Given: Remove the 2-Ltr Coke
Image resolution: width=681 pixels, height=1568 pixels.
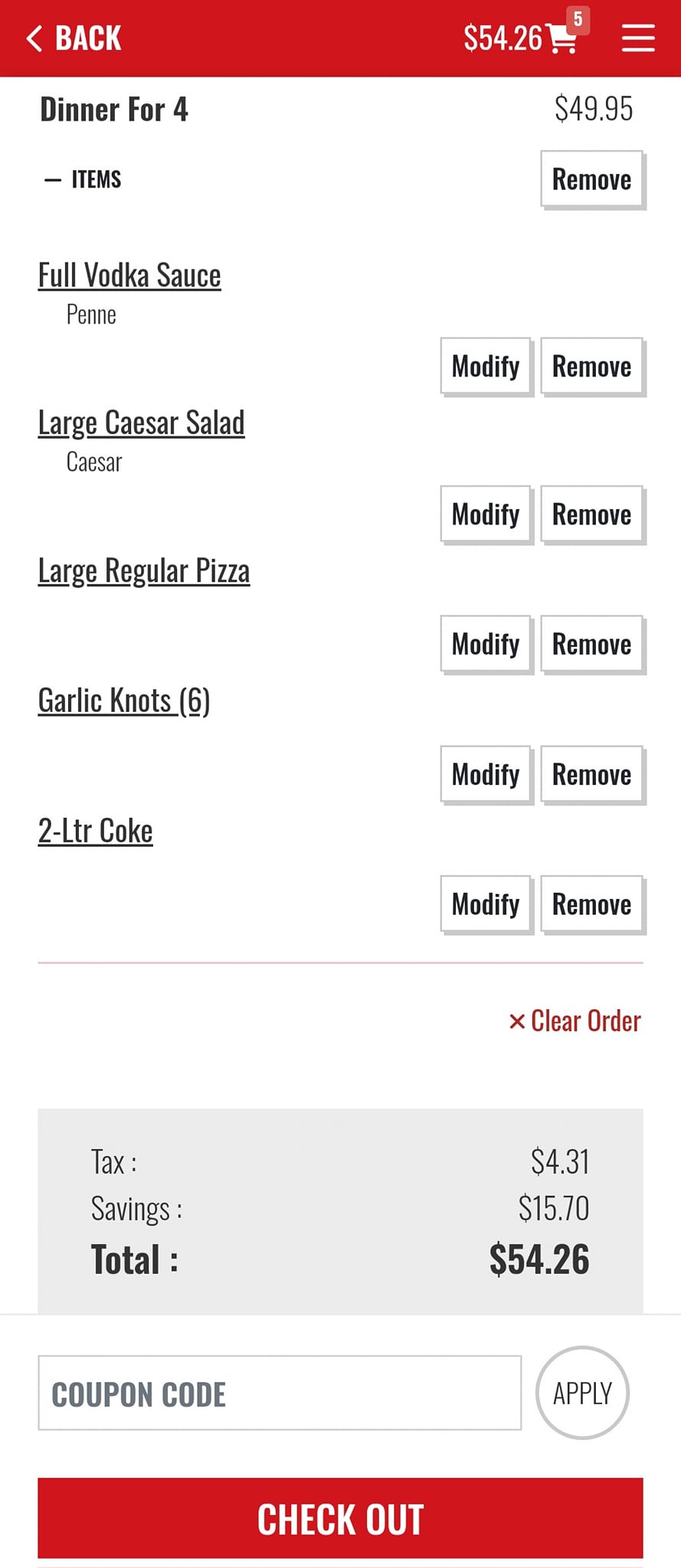Looking at the screenshot, I should point(591,905).
